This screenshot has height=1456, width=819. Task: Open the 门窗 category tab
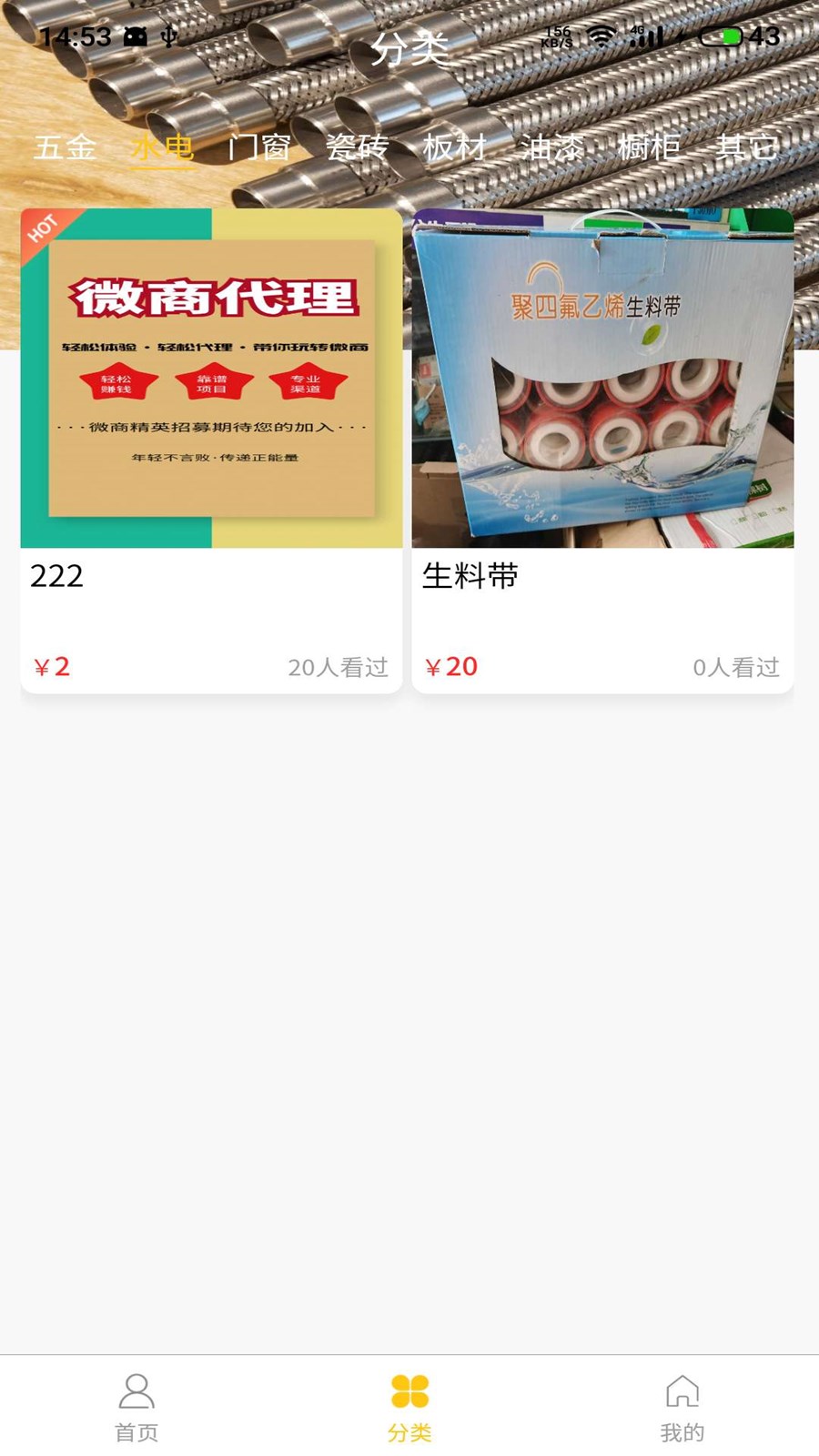click(x=259, y=147)
